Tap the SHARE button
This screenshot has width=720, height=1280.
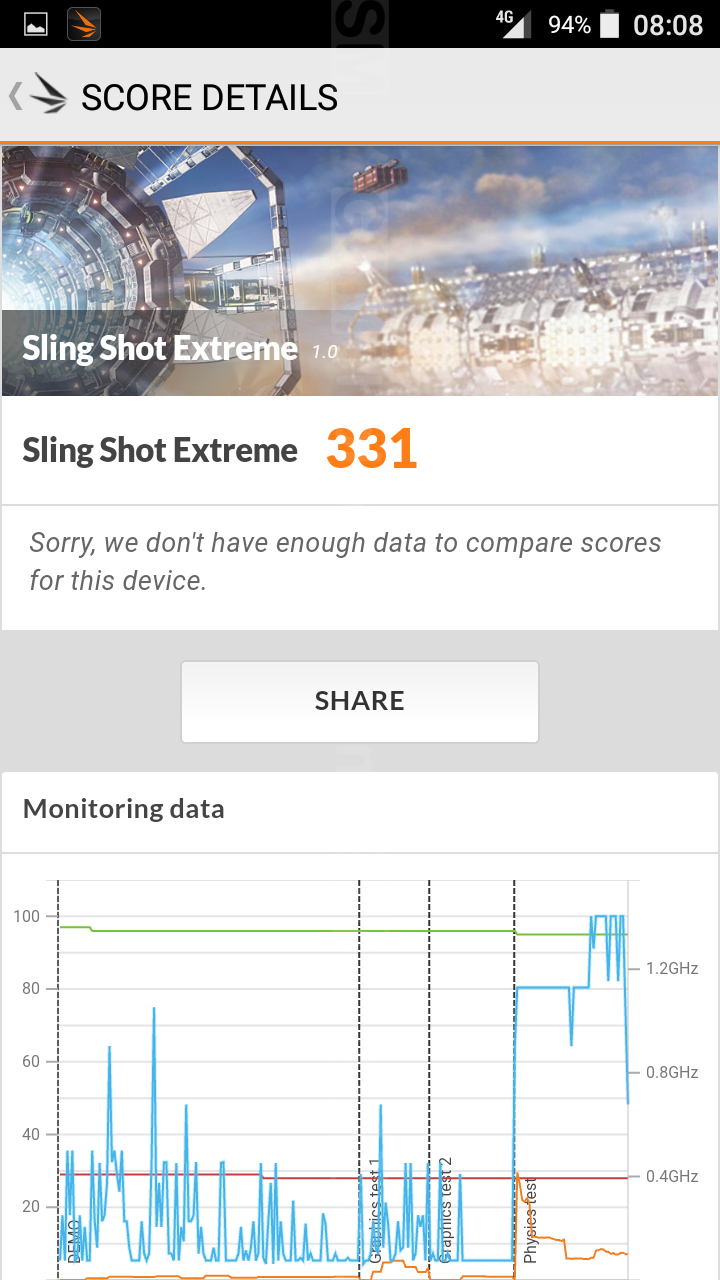360,701
